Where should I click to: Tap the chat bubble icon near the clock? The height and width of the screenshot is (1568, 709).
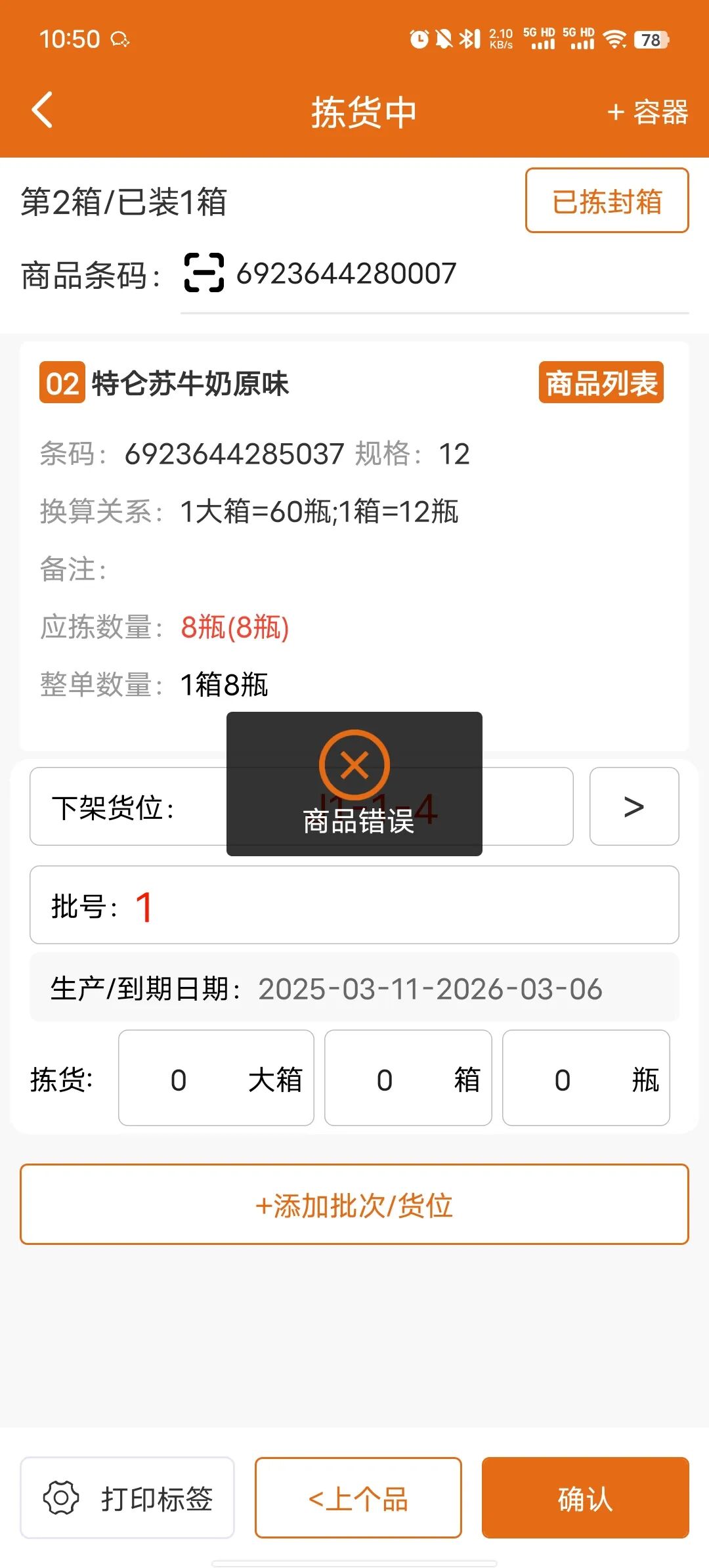tap(119, 37)
